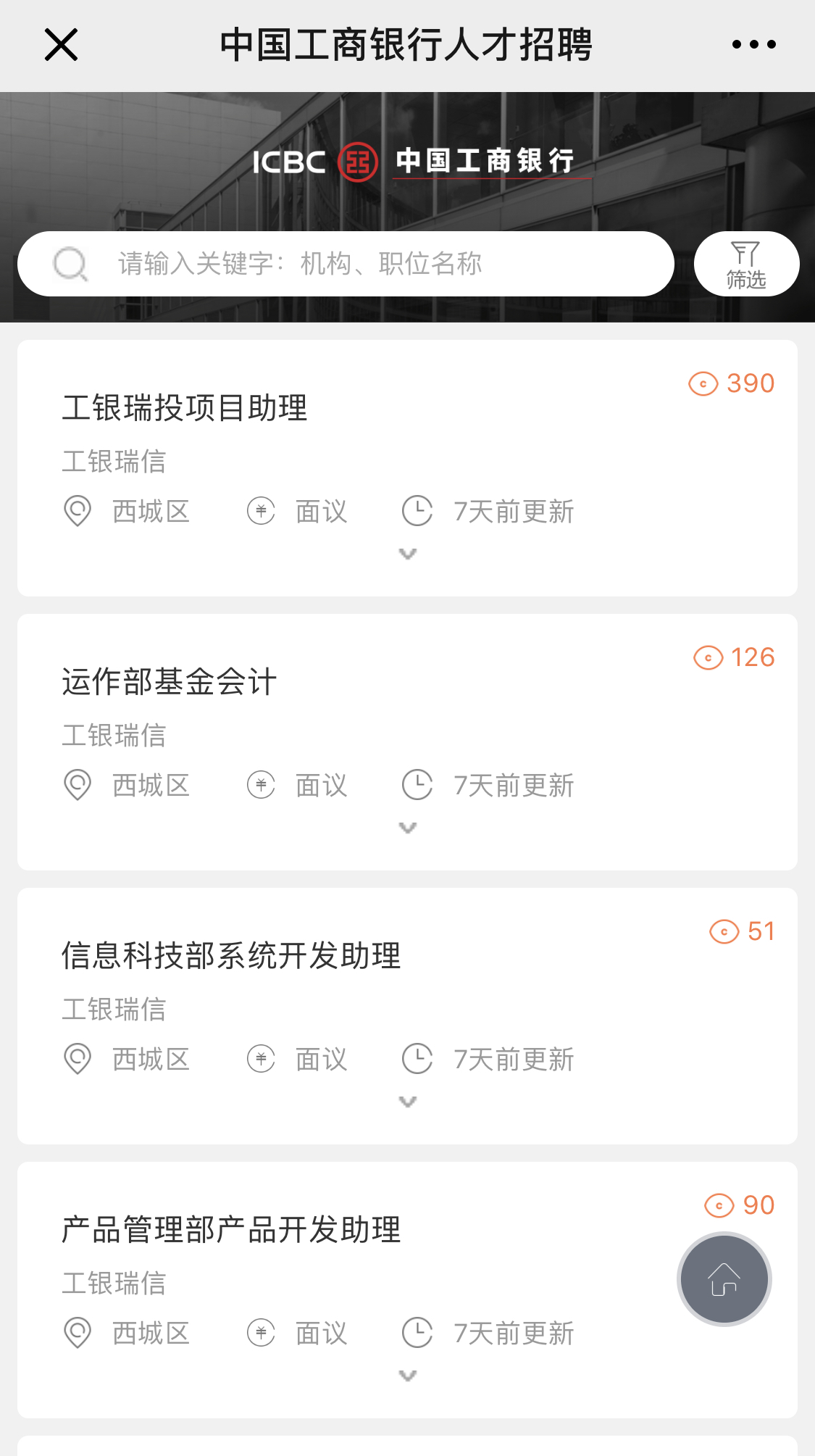
Task: Tap the floating home button
Action: [724, 1279]
